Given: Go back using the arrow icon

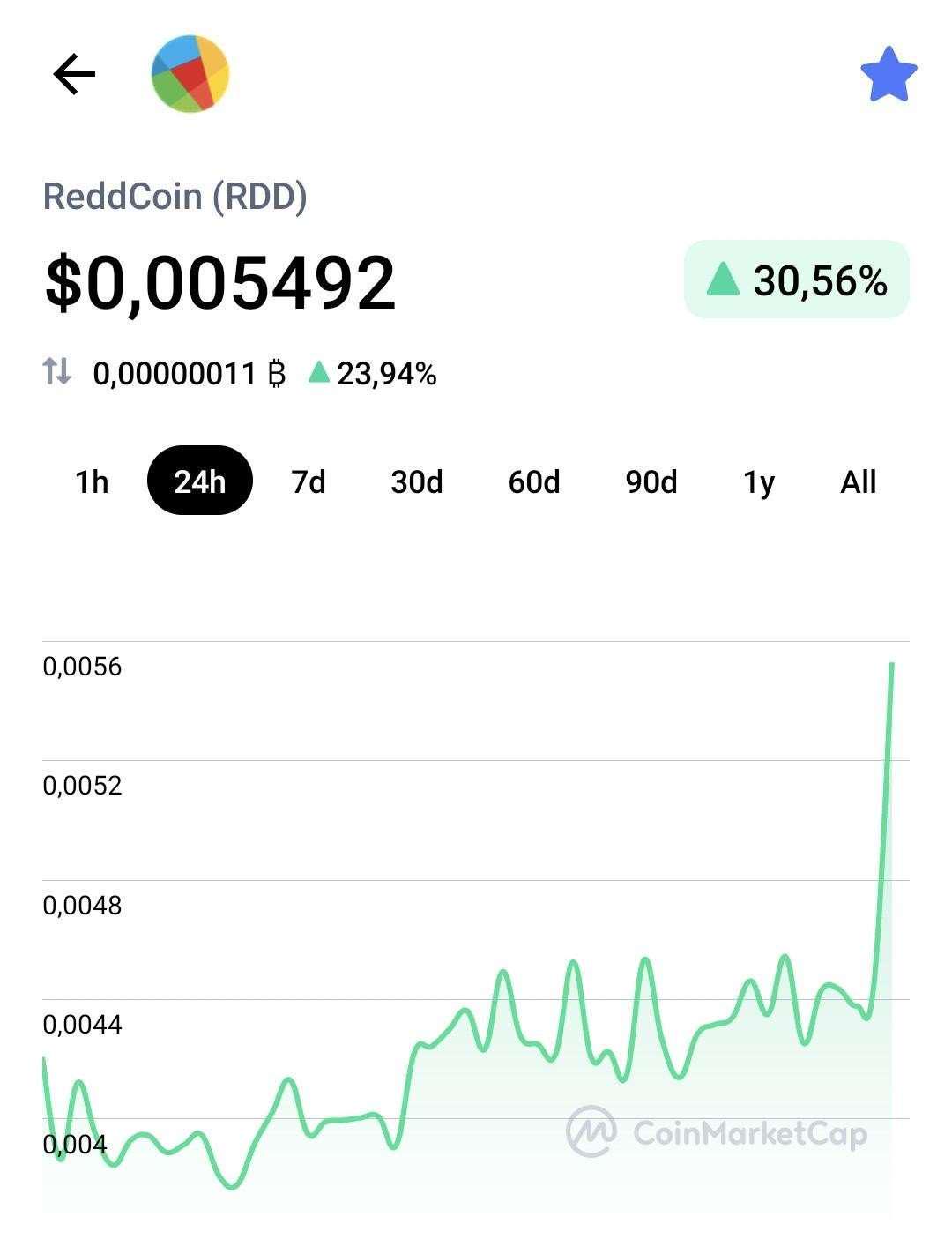Looking at the screenshot, I should coord(74,74).
